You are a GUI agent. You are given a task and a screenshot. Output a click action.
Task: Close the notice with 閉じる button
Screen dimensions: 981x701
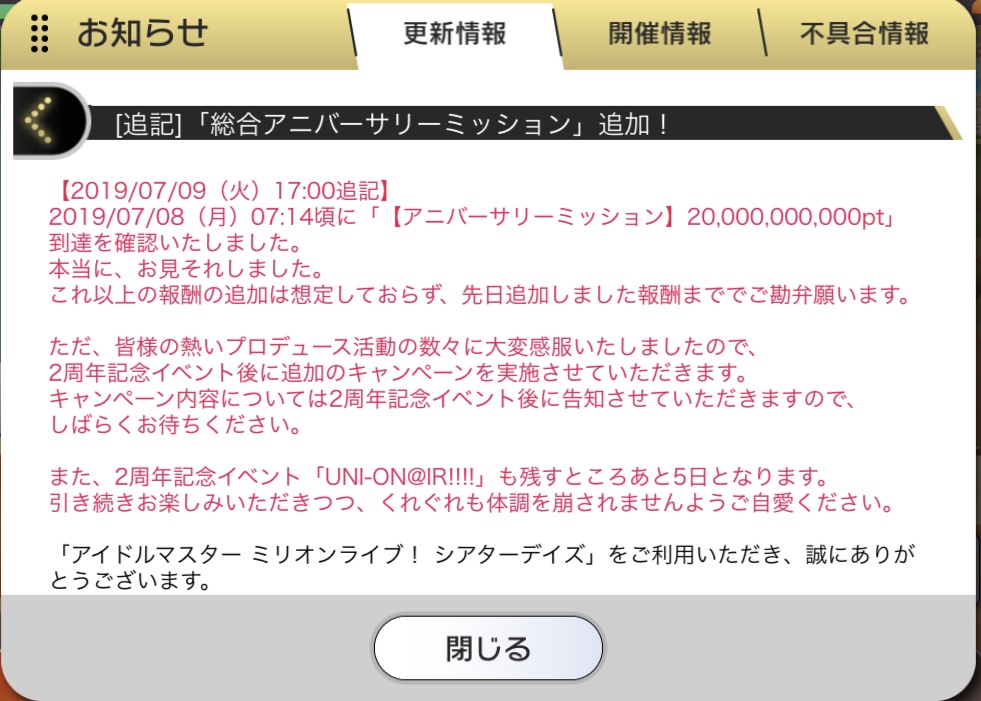pyautogui.click(x=488, y=648)
